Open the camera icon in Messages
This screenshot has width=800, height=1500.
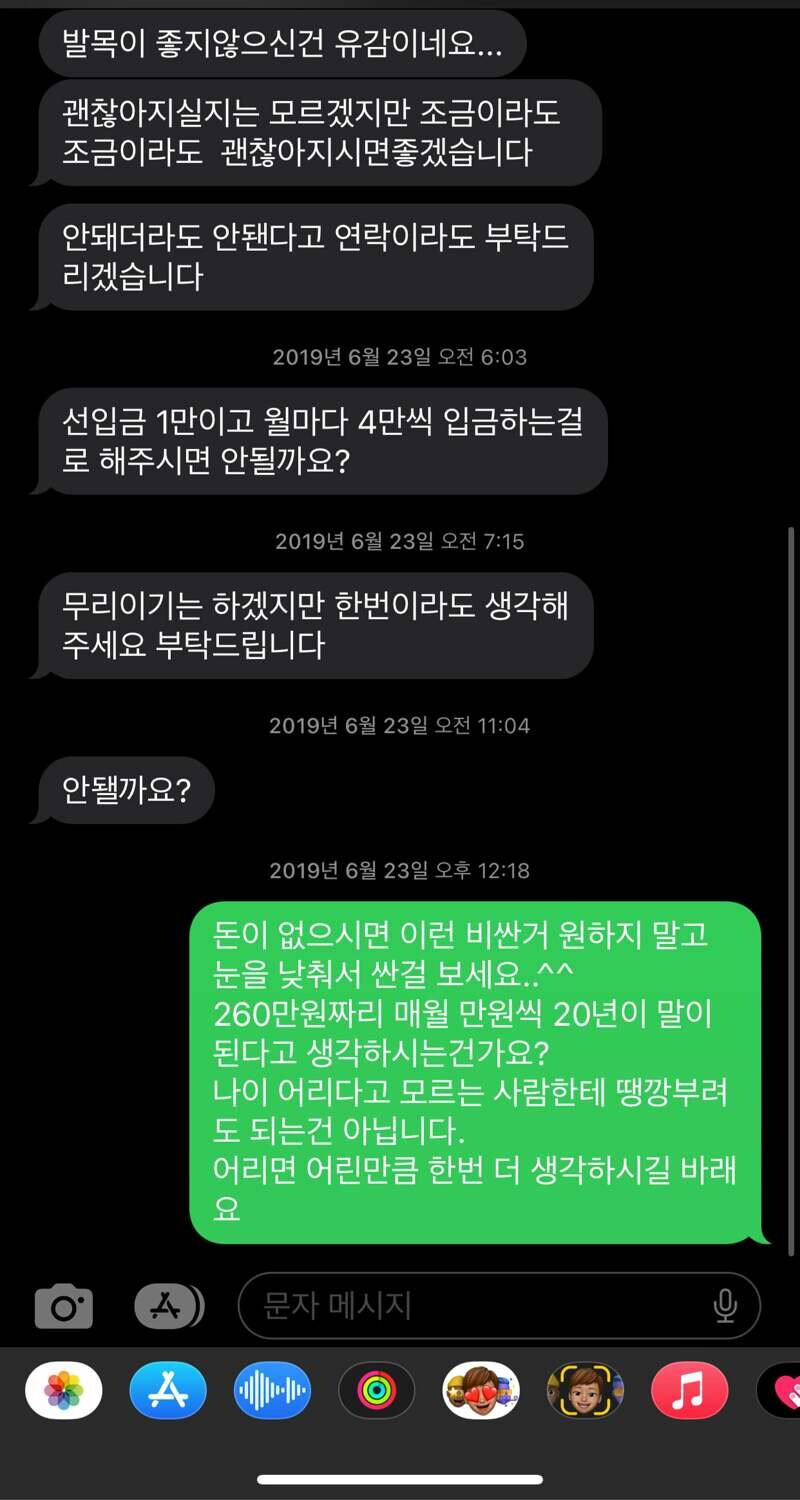tap(64, 1305)
